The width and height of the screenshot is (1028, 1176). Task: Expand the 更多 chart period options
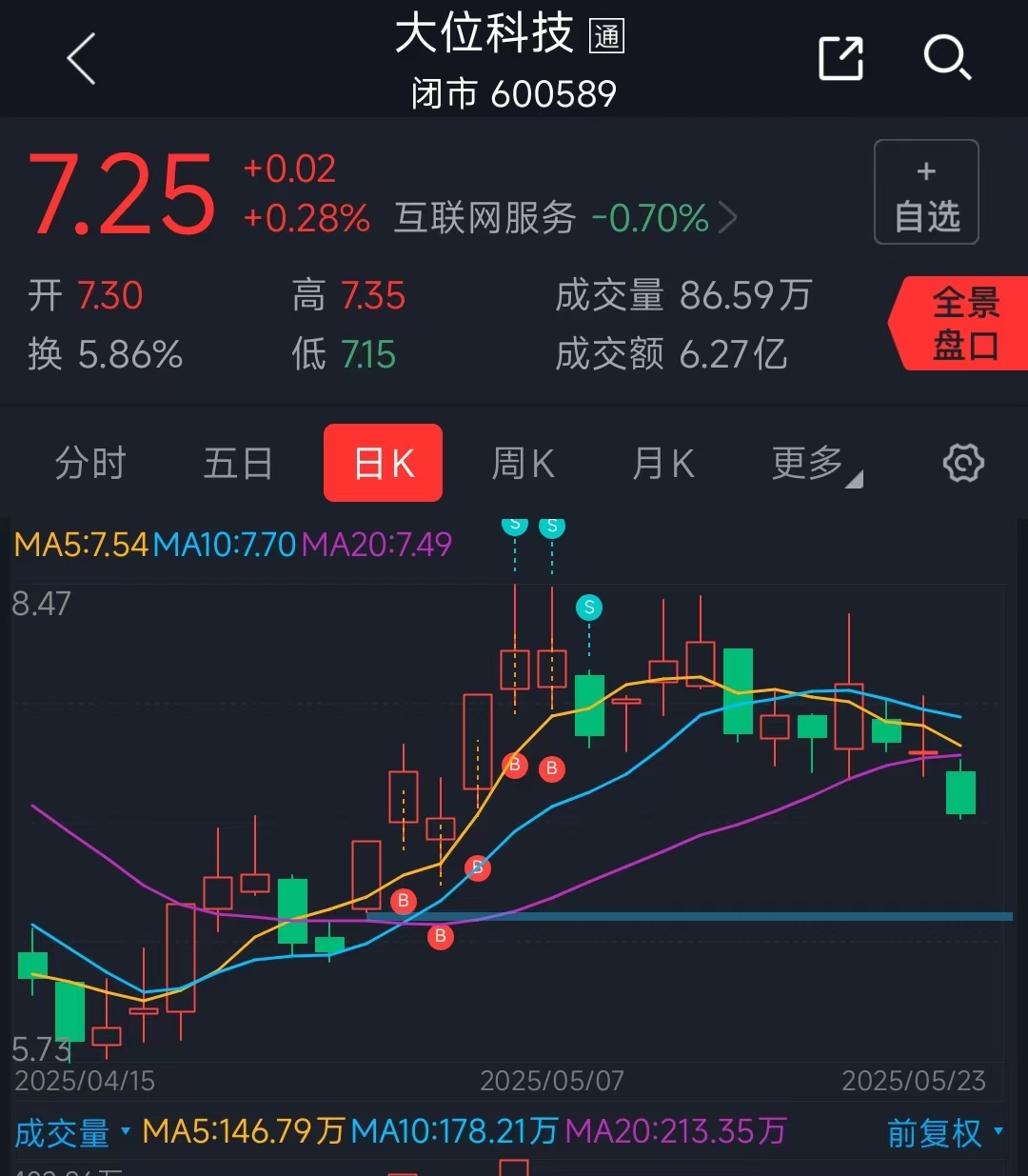(x=817, y=465)
